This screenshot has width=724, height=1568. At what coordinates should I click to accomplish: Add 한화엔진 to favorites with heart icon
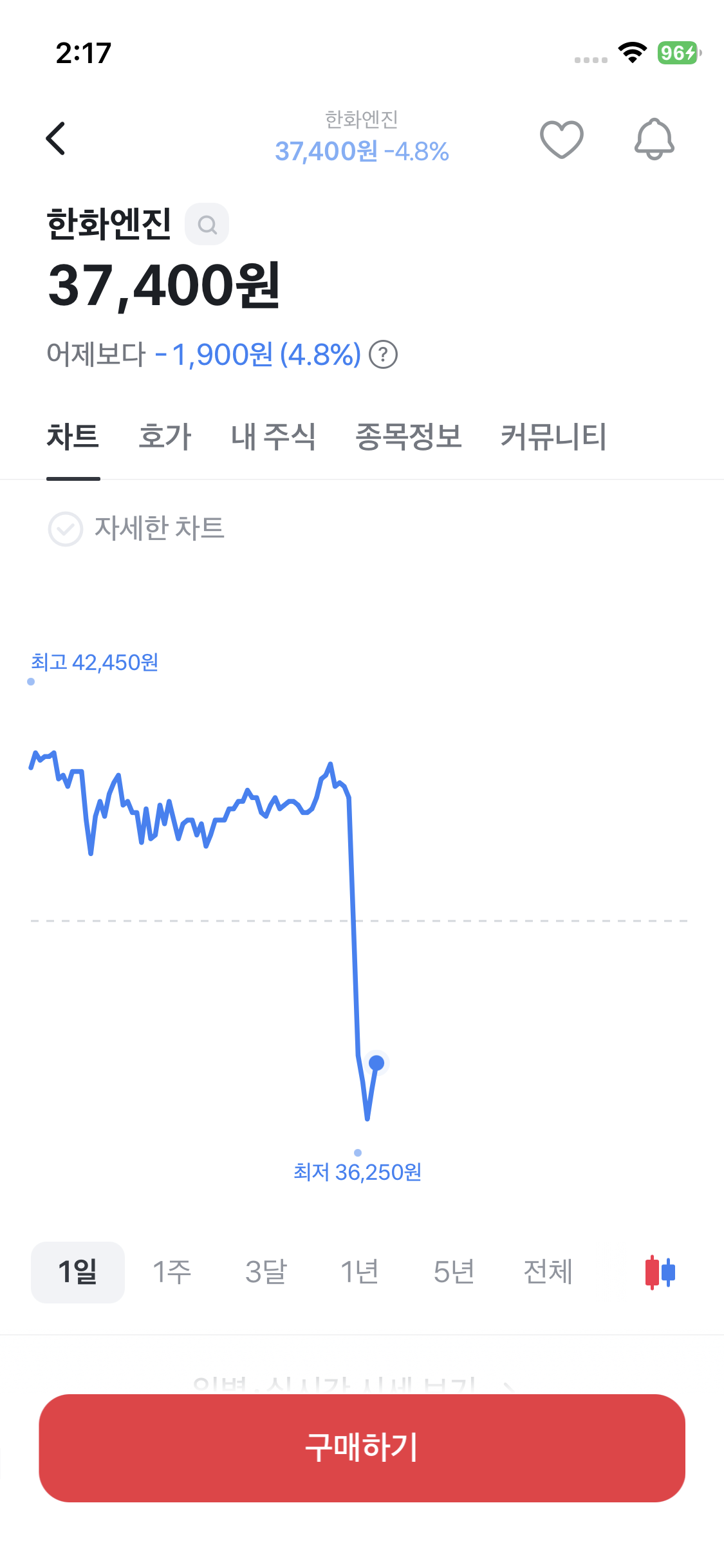point(562,139)
